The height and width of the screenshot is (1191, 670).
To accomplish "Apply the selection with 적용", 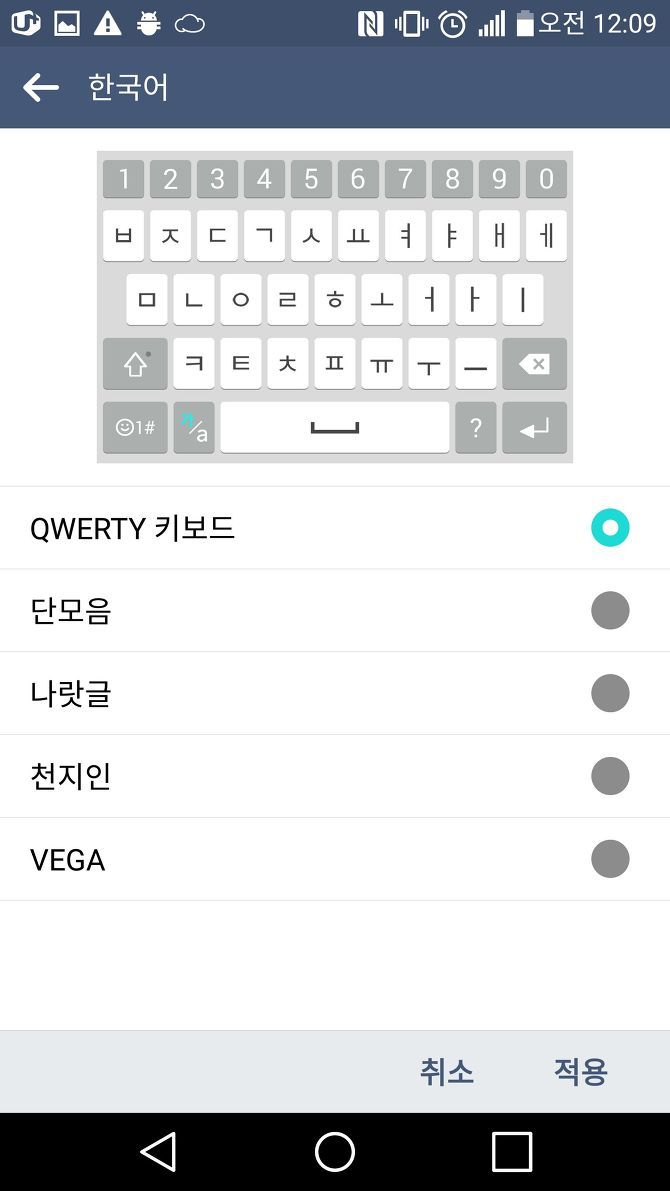I will 580,1072.
